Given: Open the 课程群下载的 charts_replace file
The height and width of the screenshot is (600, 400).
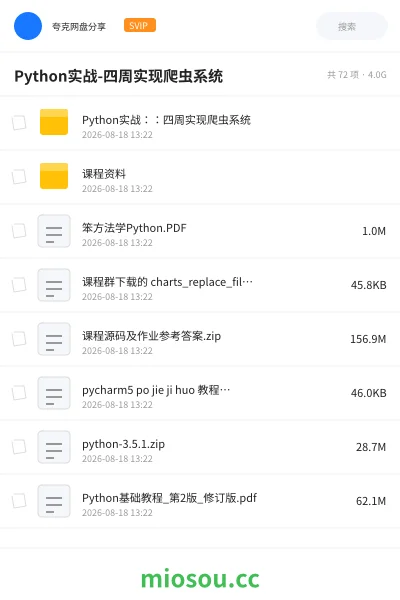Looking at the screenshot, I should (x=200, y=285).
